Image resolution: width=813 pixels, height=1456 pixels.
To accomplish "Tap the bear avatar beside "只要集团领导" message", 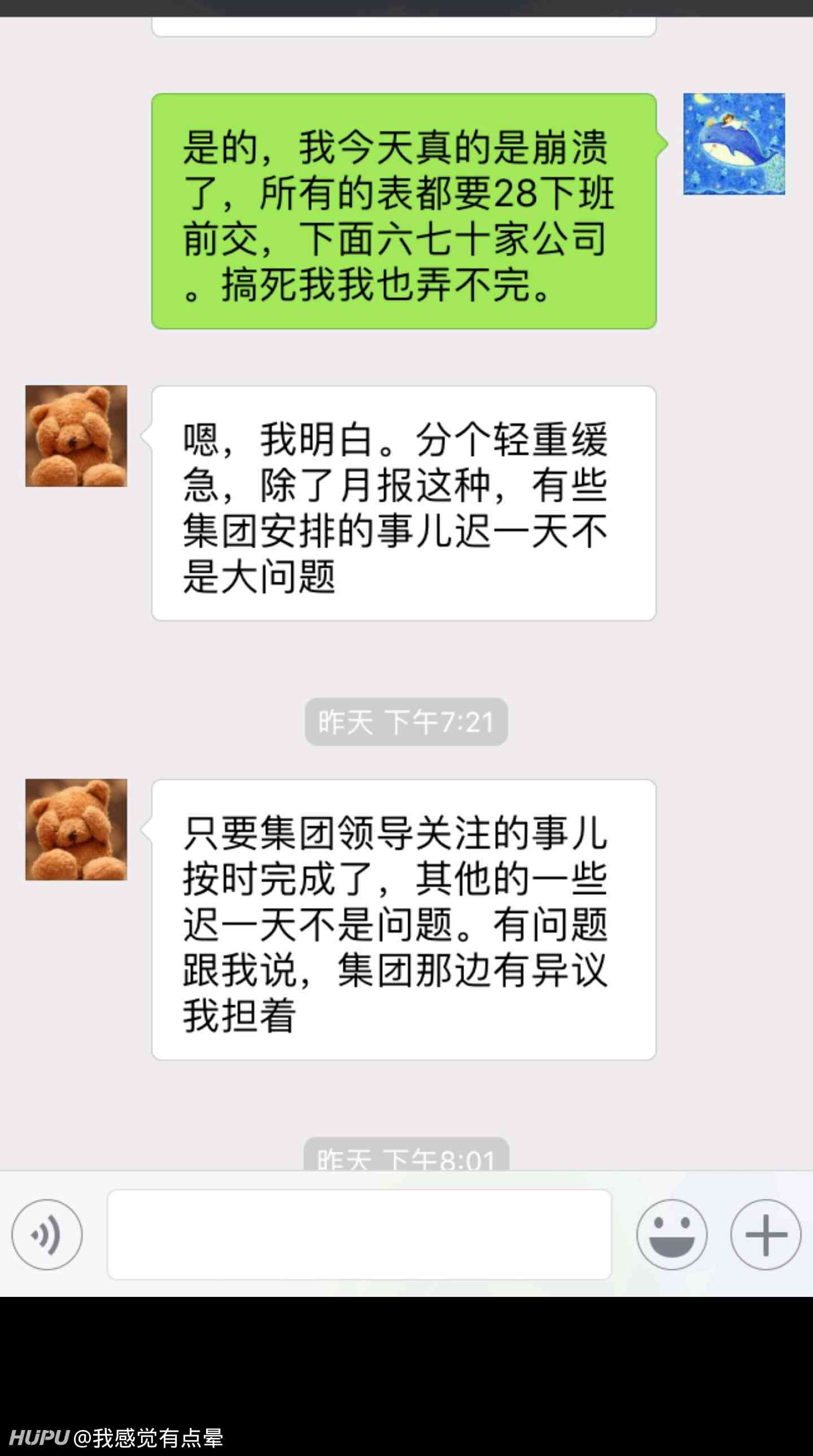I will [x=76, y=830].
